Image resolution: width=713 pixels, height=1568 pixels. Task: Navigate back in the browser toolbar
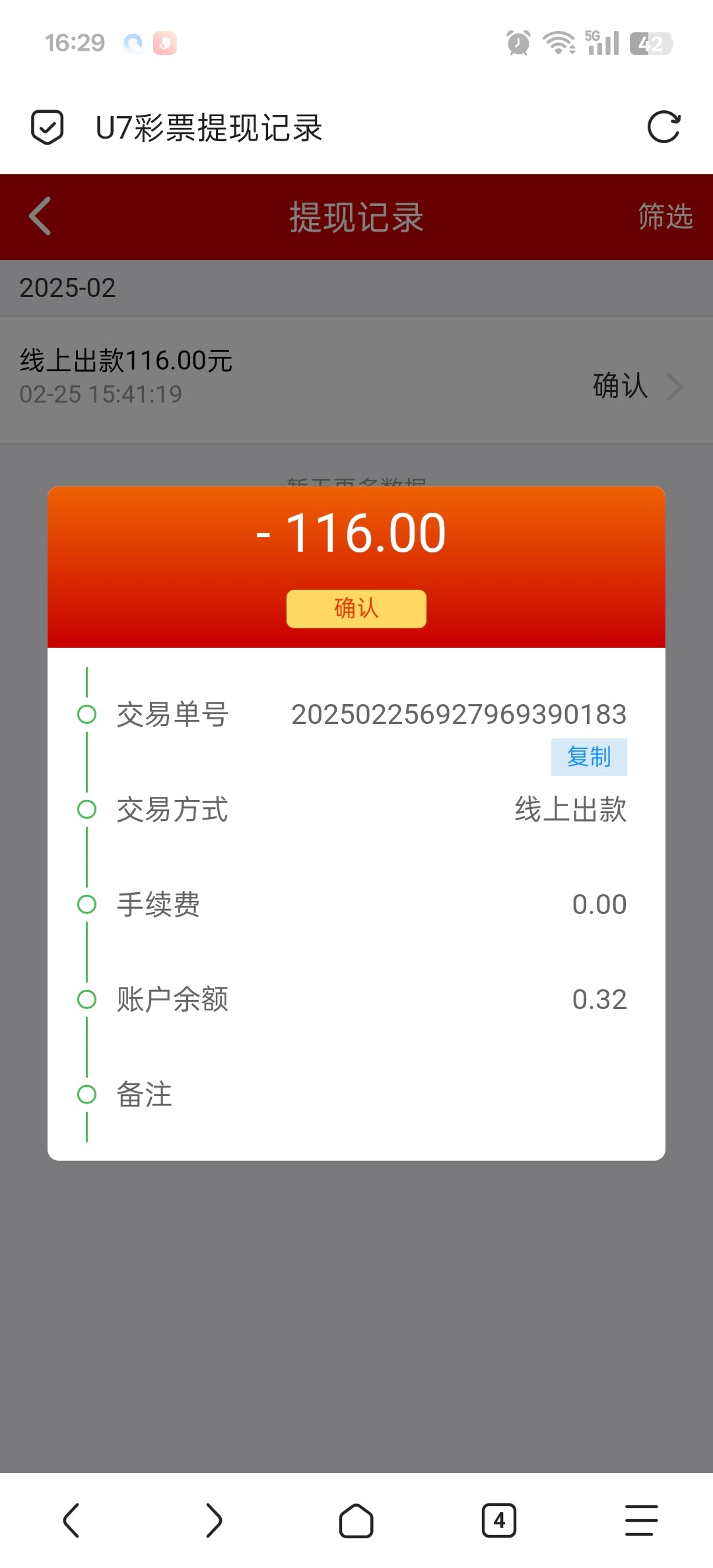71,1520
